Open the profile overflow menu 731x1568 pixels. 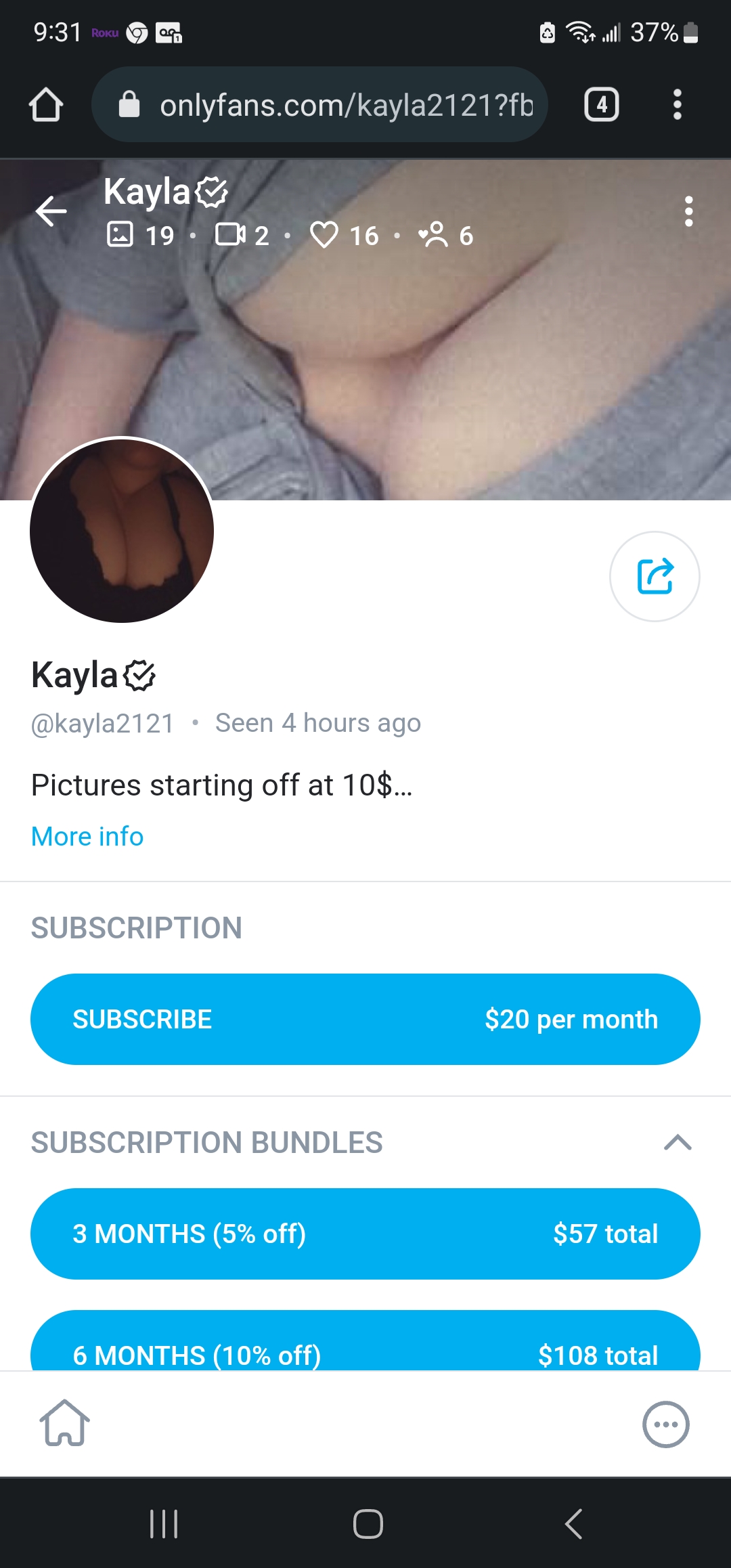[x=688, y=211]
